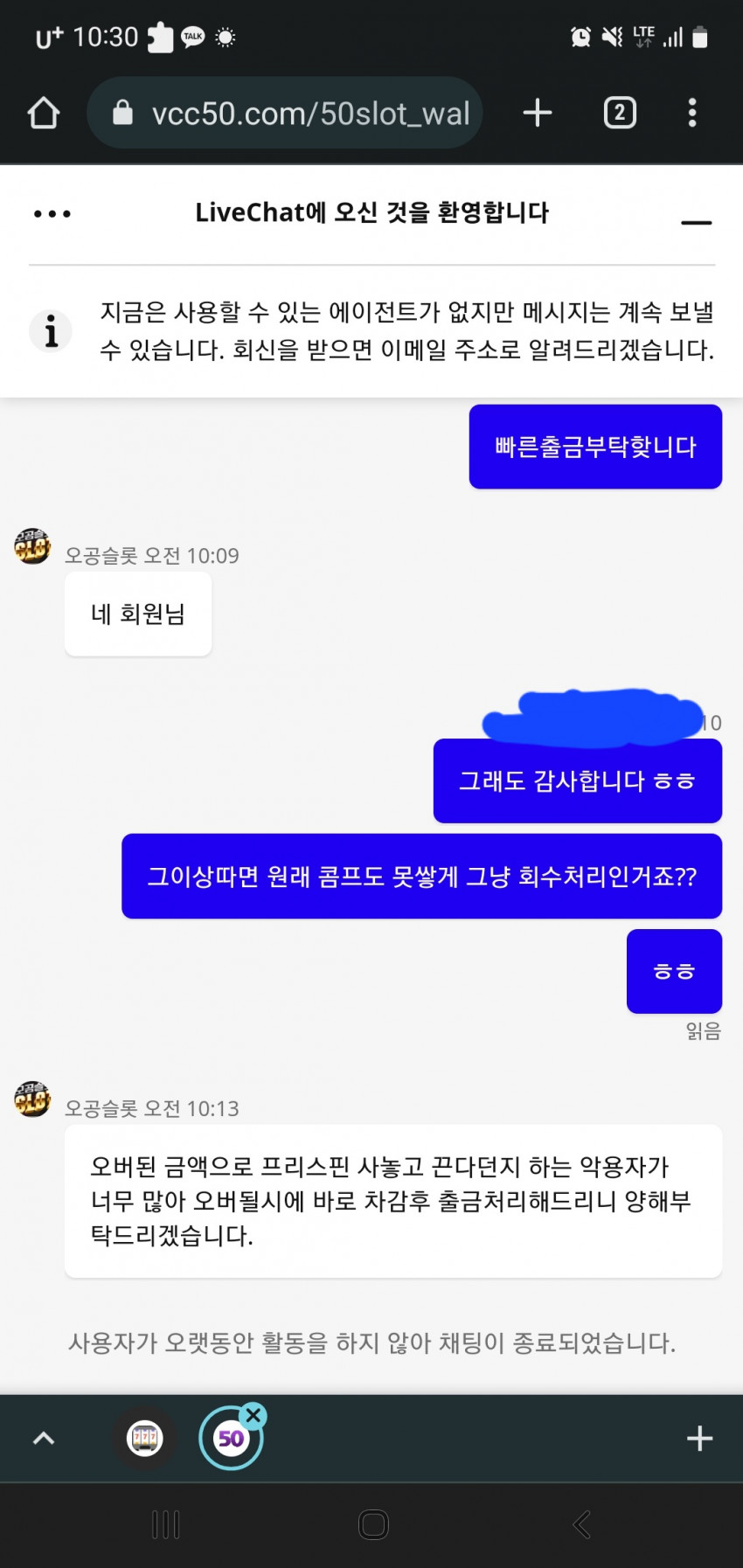Open the LiveChat options menu
The width and height of the screenshot is (743, 1568).
click(52, 213)
